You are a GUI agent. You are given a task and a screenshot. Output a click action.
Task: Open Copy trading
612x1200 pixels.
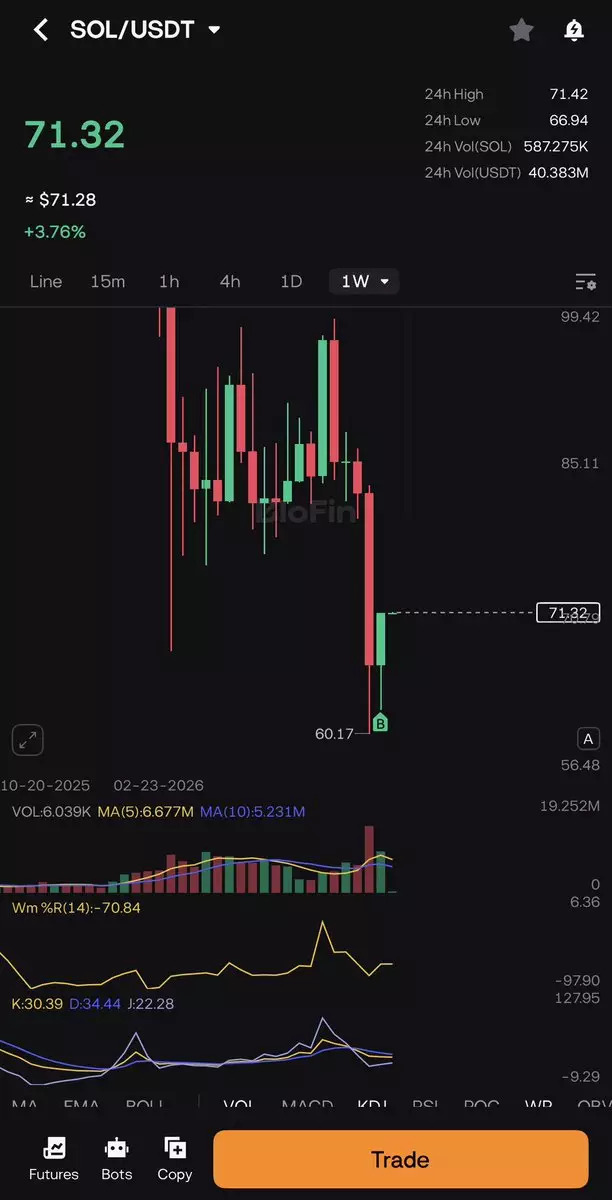click(175, 1159)
